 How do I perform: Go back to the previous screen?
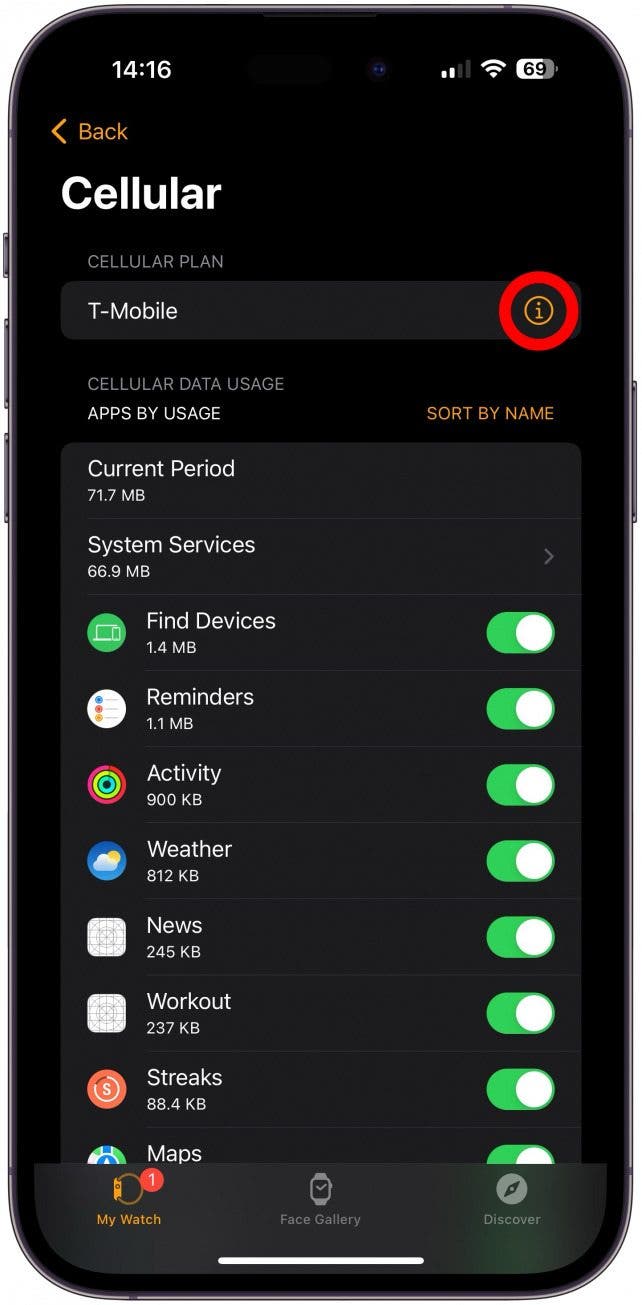(x=90, y=132)
